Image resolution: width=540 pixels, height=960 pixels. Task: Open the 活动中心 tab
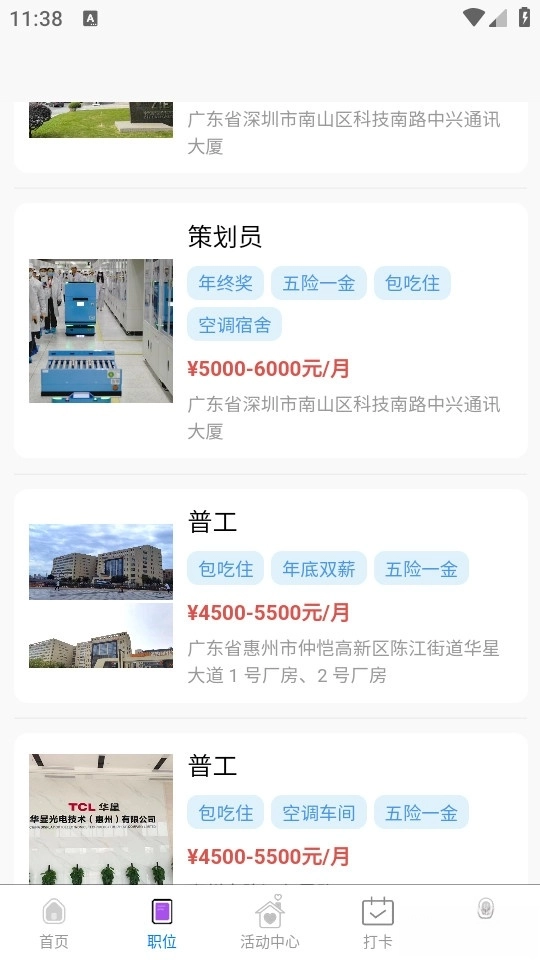point(270,923)
